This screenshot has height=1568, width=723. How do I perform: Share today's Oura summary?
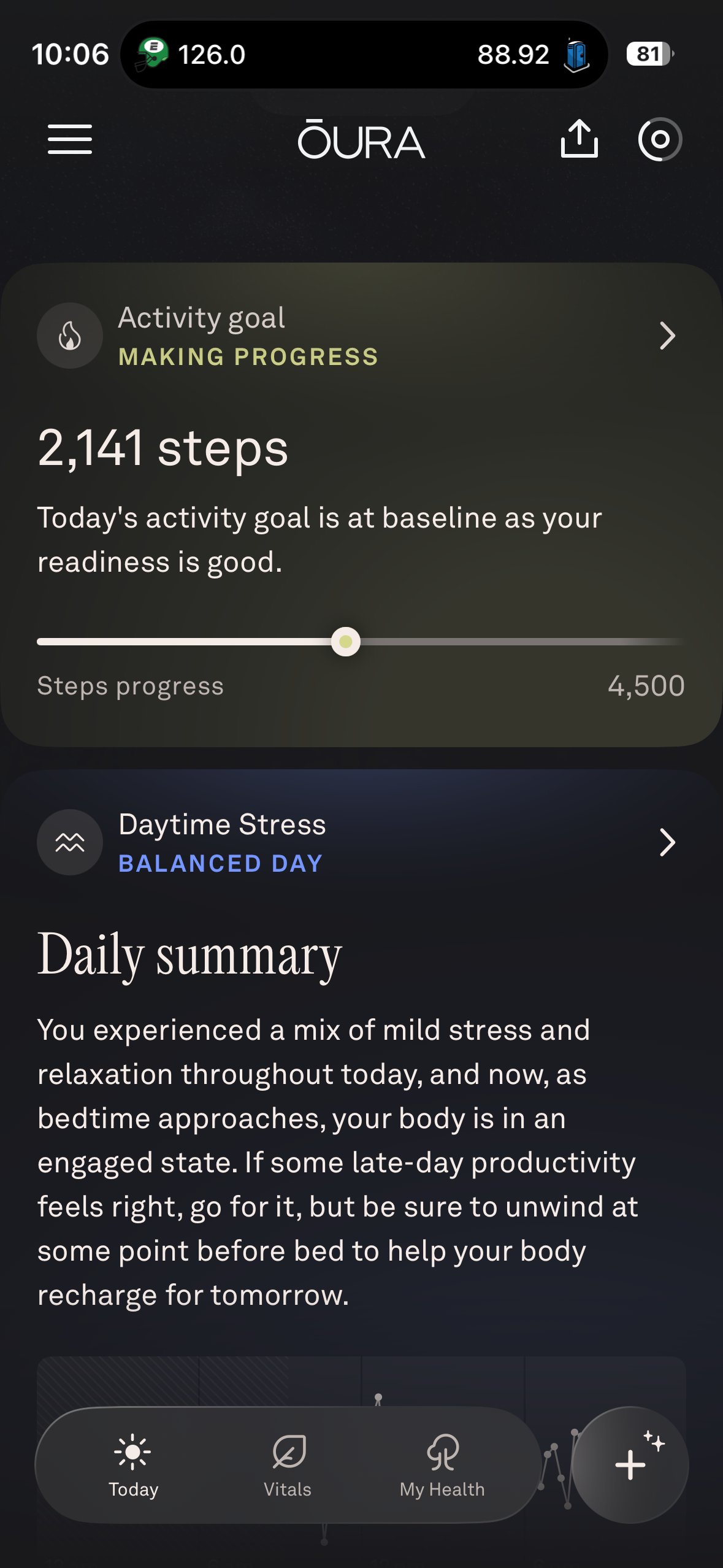click(x=579, y=139)
